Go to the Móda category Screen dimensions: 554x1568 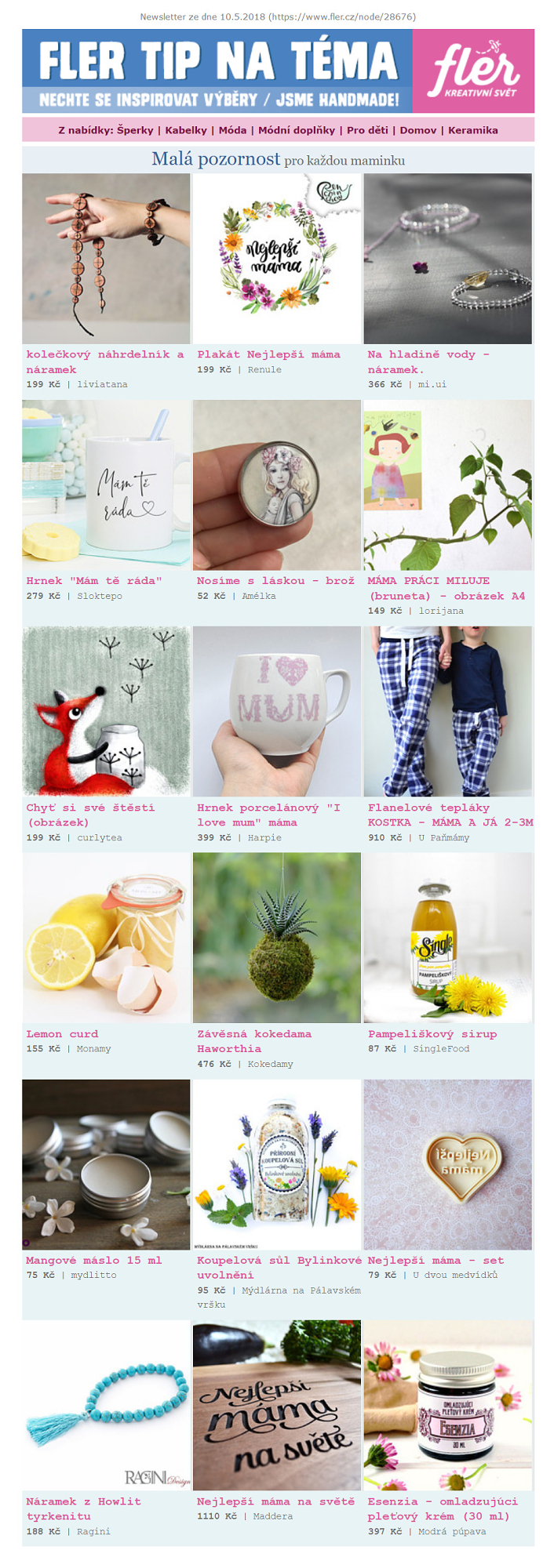(232, 130)
